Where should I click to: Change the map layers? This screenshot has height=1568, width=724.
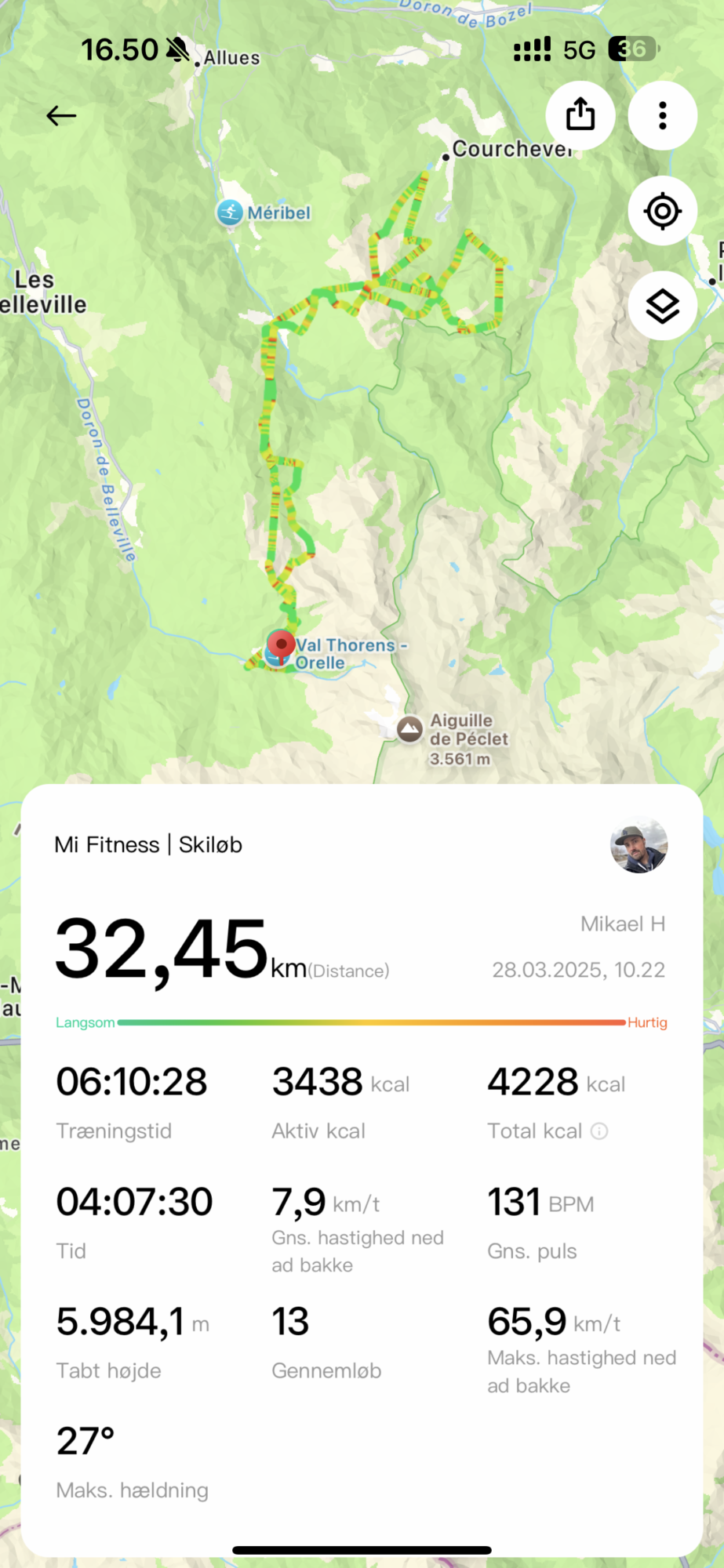tap(663, 306)
